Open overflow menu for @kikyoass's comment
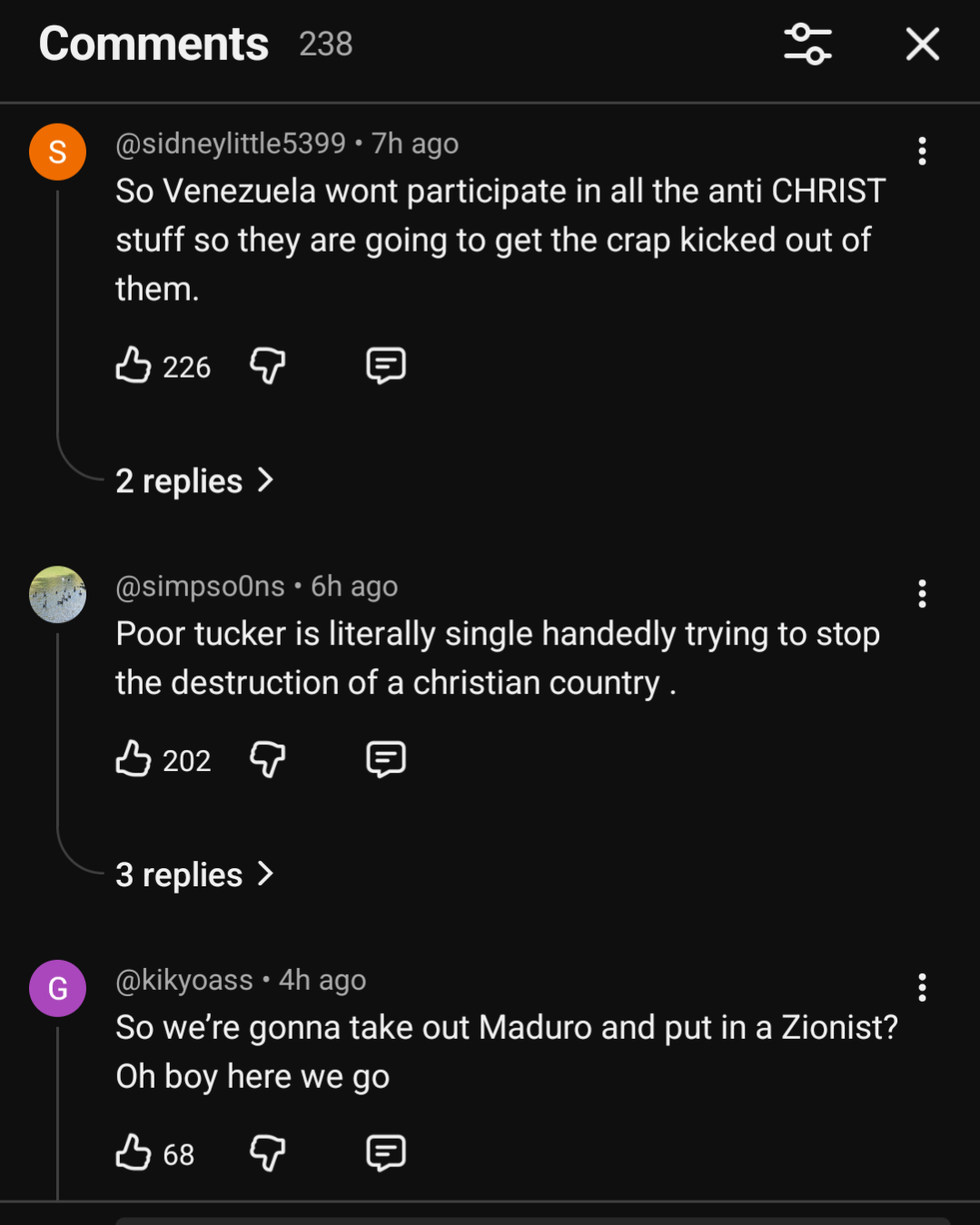Image resolution: width=980 pixels, height=1225 pixels. [922, 987]
